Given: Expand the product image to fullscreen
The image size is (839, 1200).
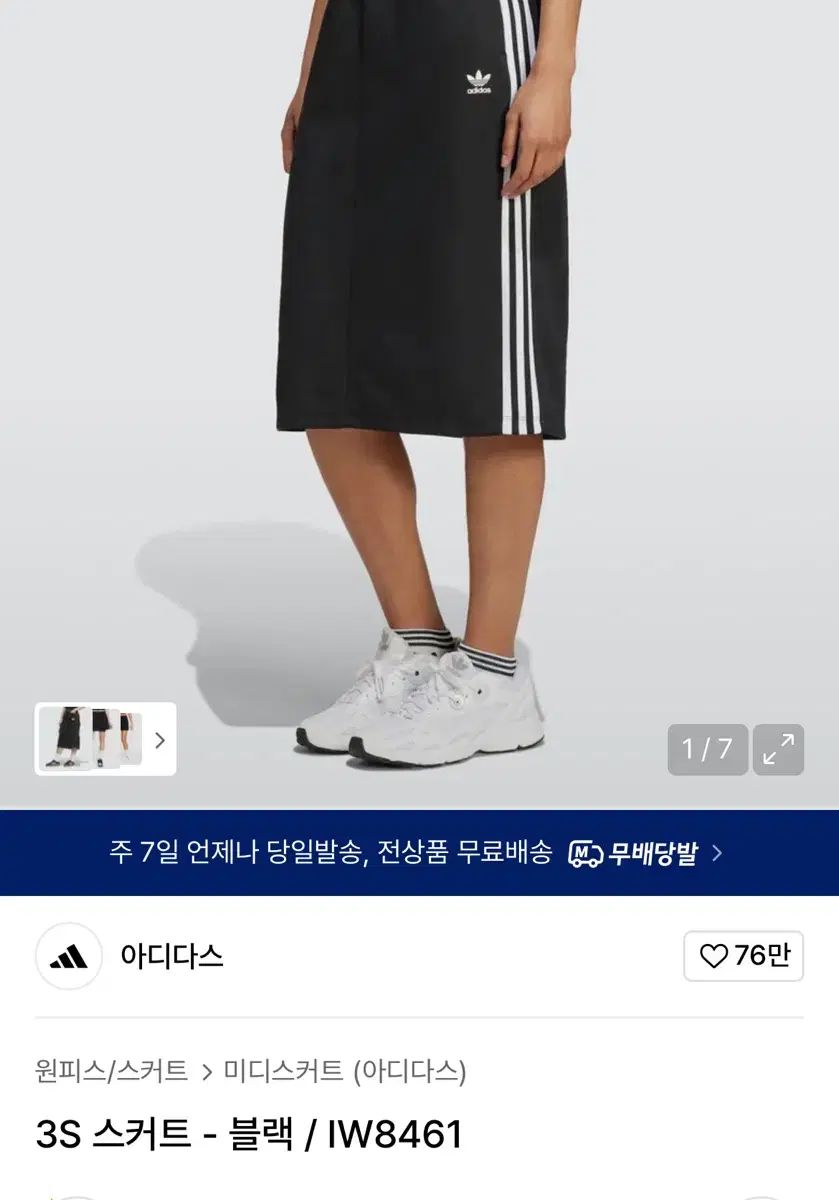Looking at the screenshot, I should [778, 749].
